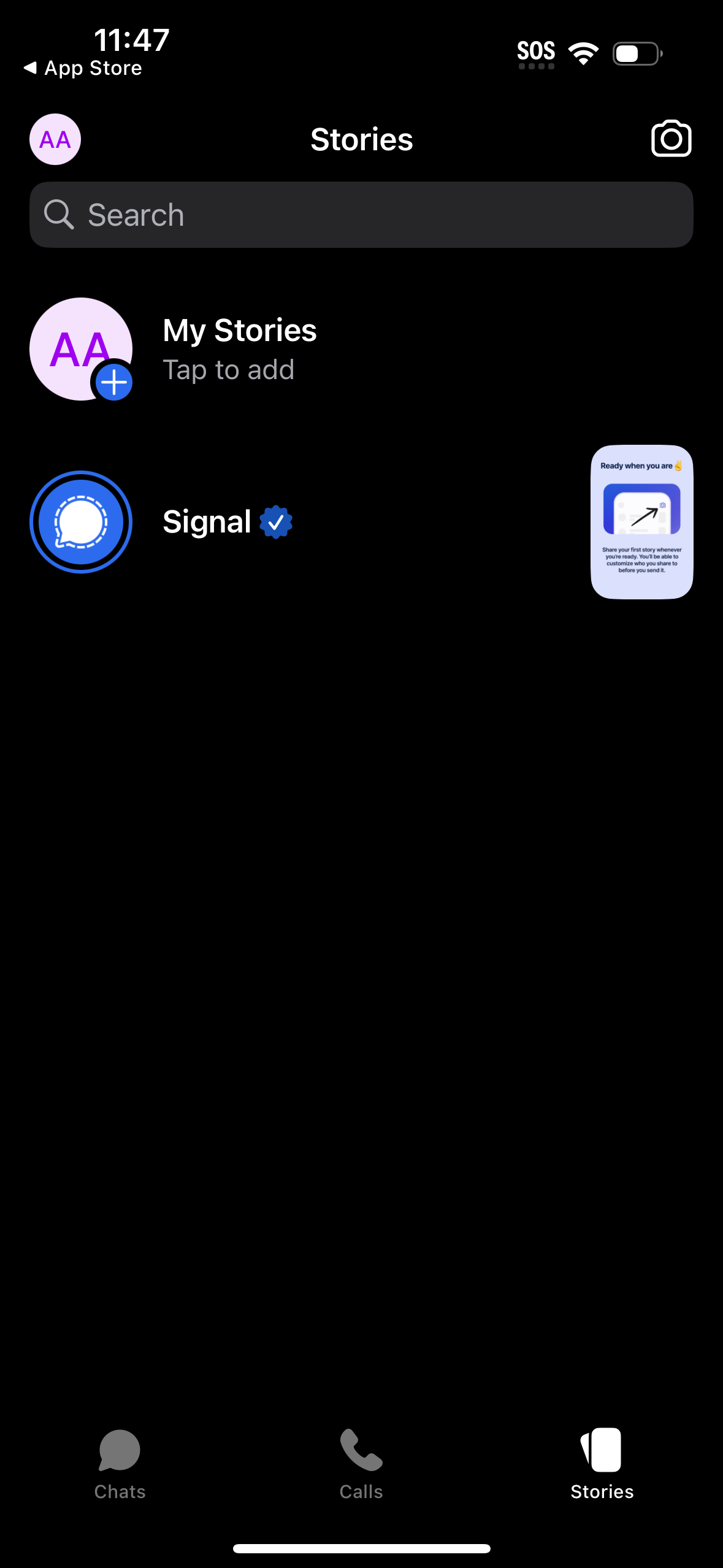Open the 'Ready when you are' story thumbnail
The image size is (723, 1568).
click(x=641, y=520)
